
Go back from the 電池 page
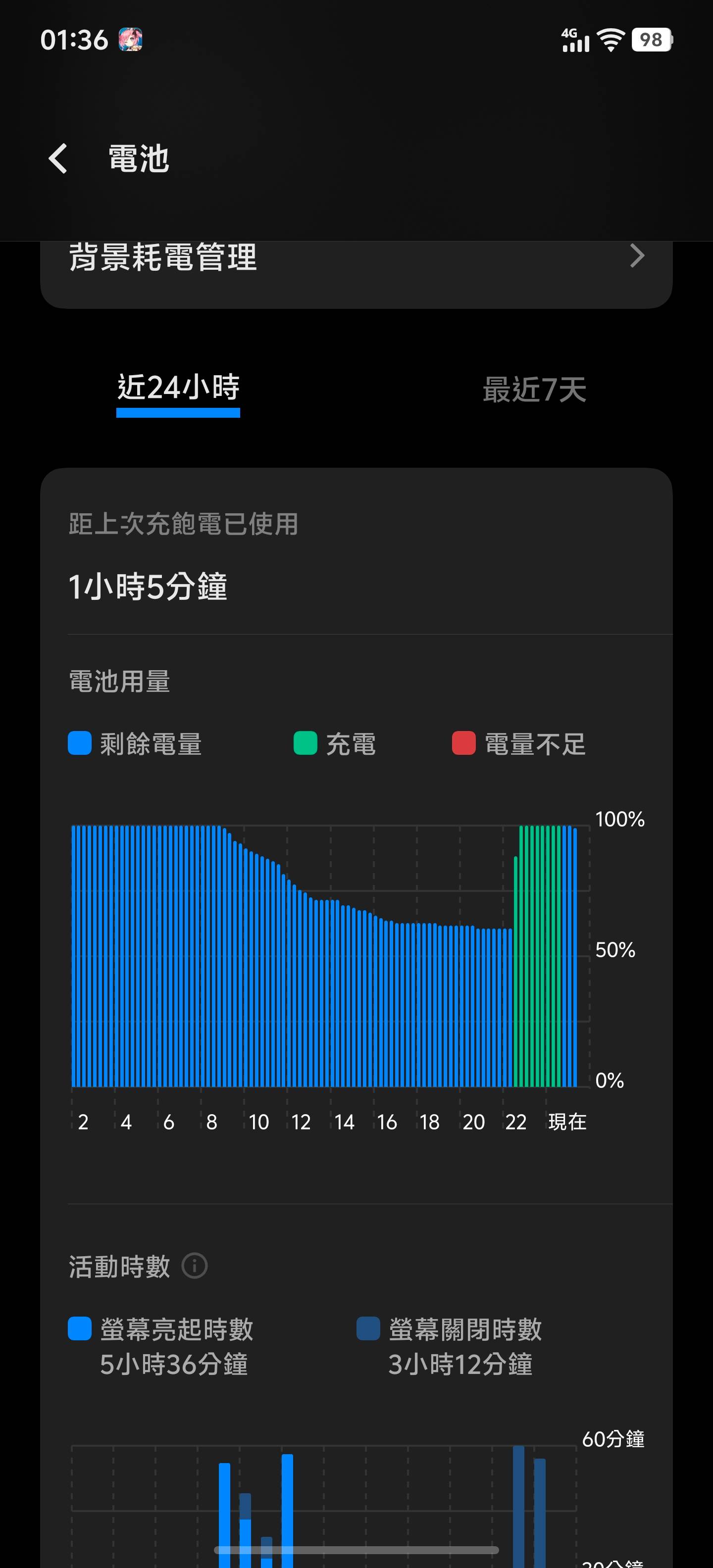click(x=58, y=159)
